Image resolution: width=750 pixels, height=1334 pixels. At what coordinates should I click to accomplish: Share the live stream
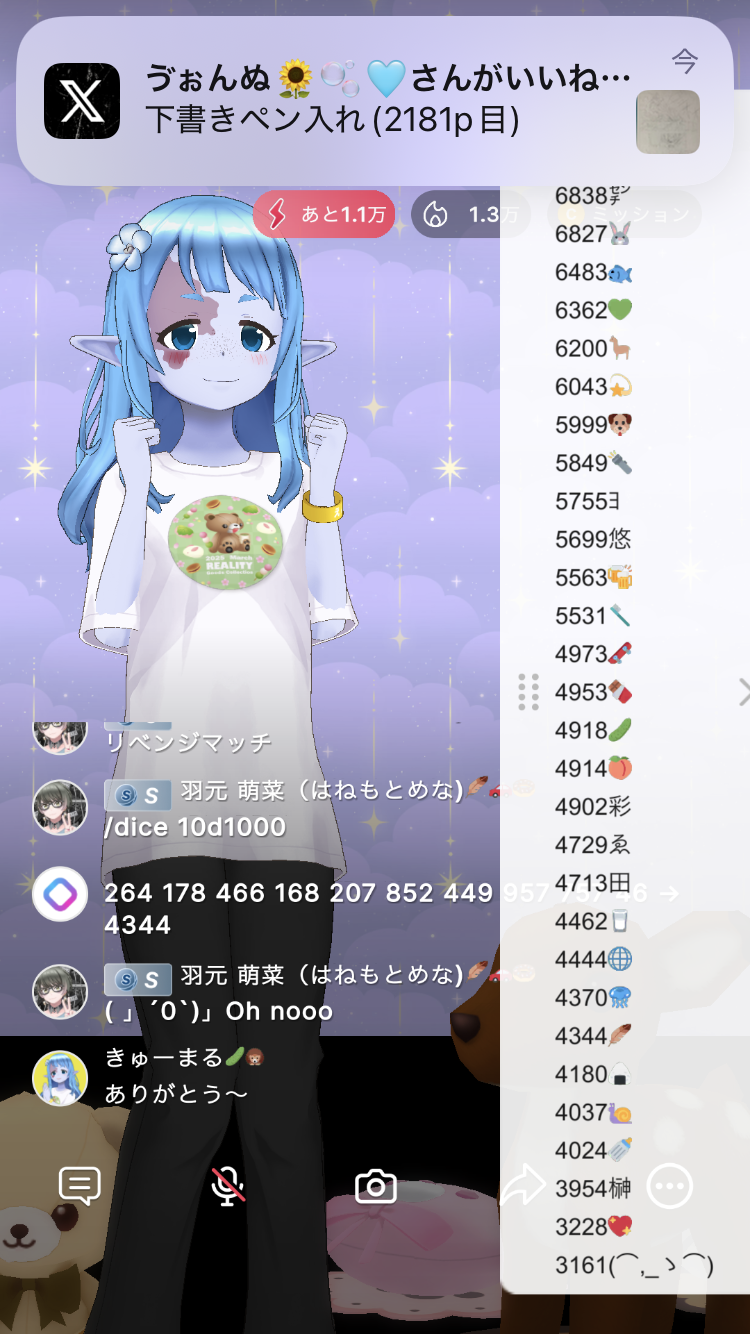[522, 1187]
